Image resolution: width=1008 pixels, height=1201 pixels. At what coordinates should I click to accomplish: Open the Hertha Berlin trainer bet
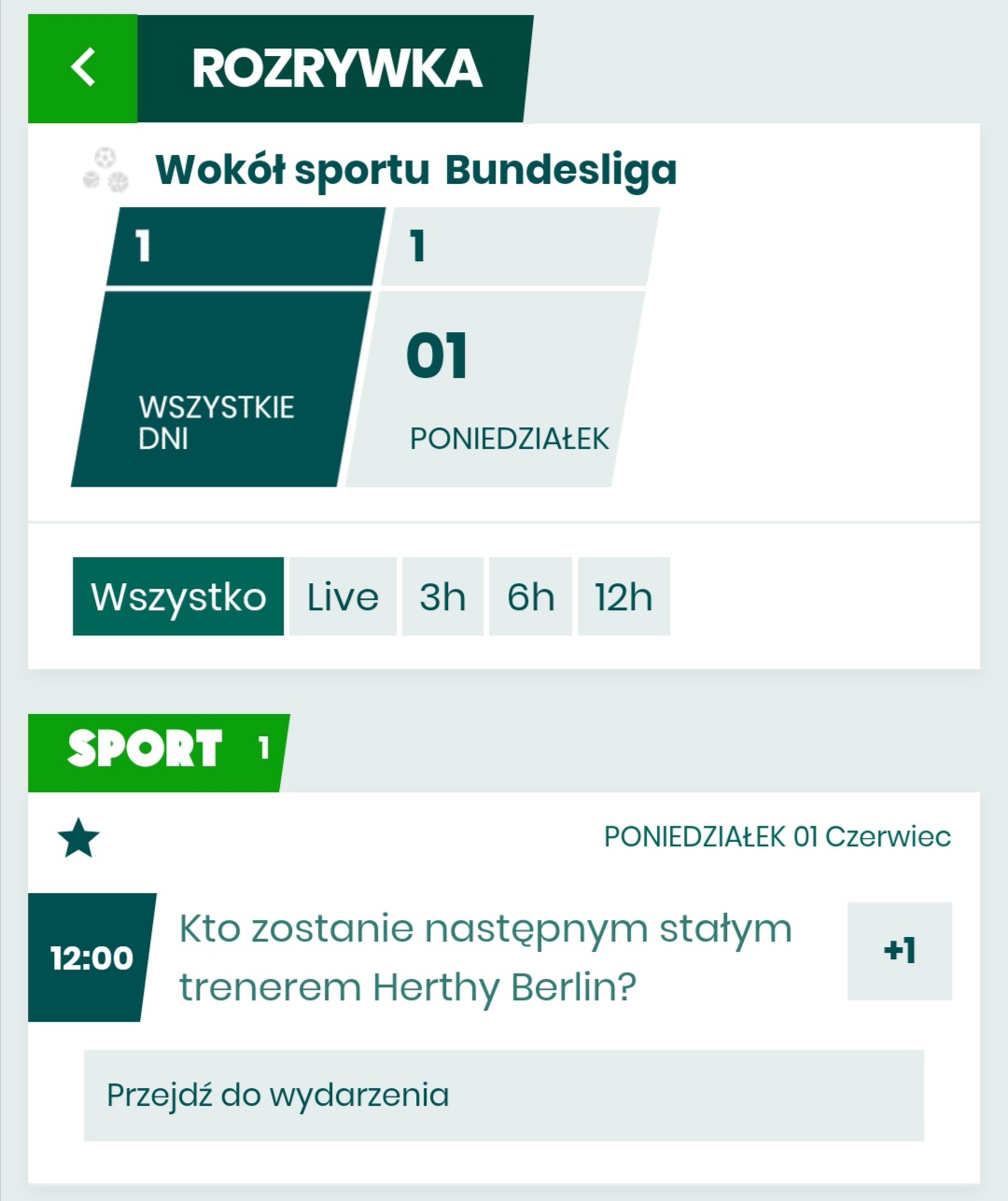tap(485, 957)
